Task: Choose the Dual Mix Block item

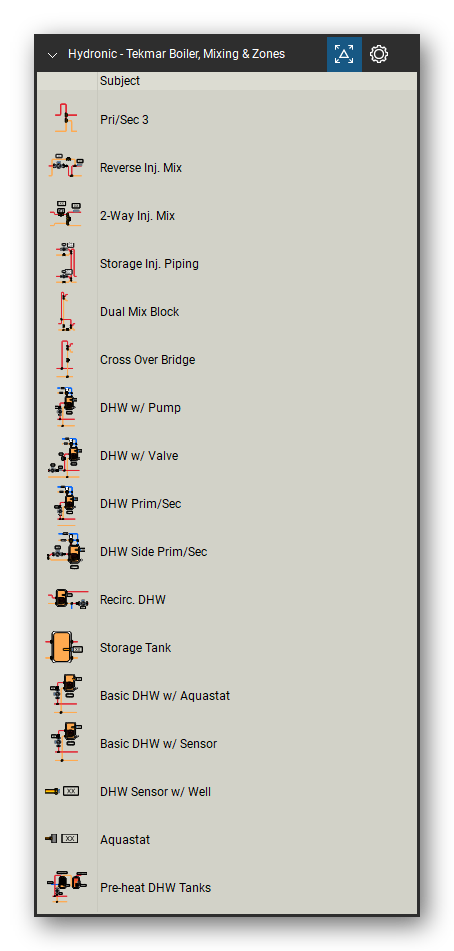Action: pos(227,311)
